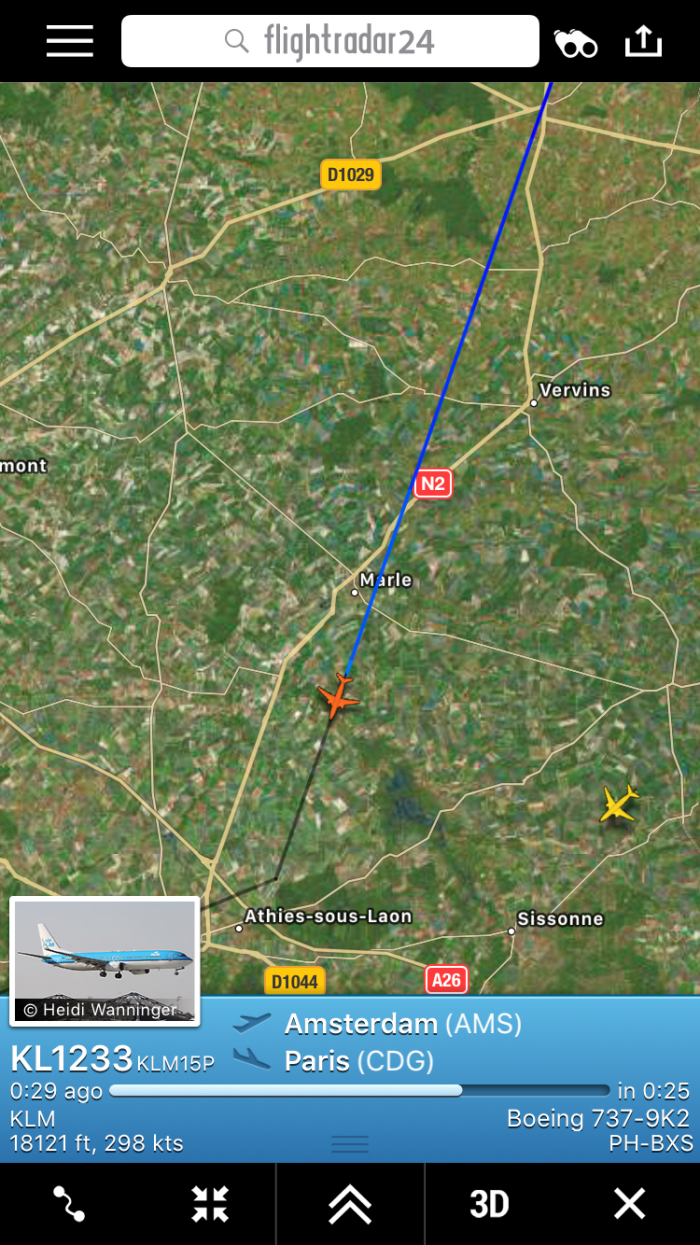Select the orange KL1233 plane on map
The width and height of the screenshot is (700, 1245).
pyautogui.click(x=339, y=696)
